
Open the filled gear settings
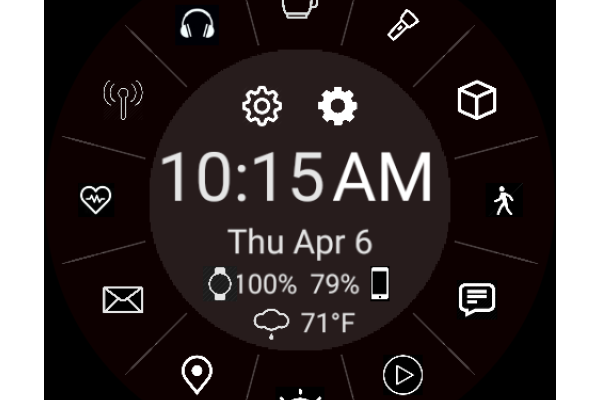pos(337,105)
